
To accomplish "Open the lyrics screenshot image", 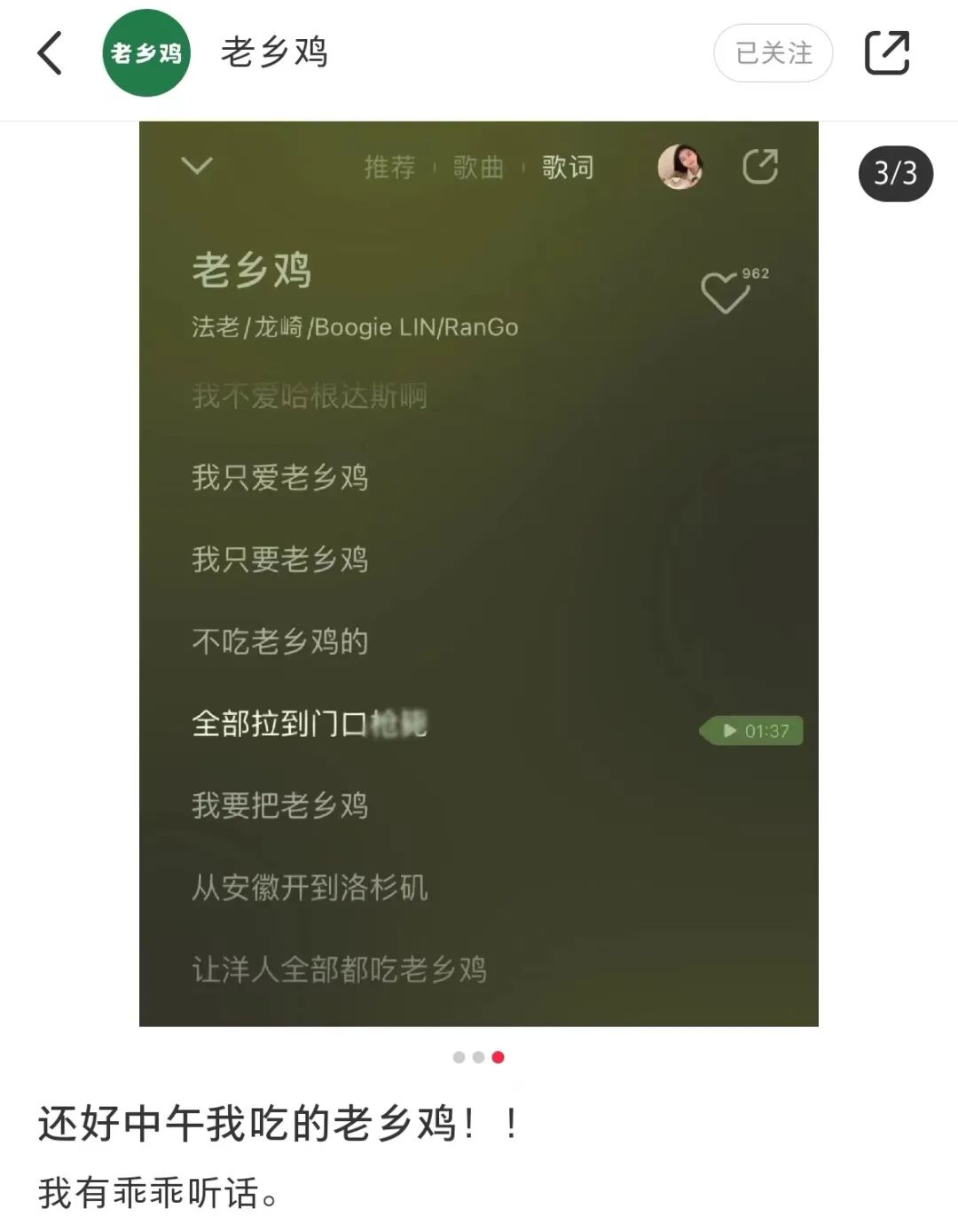I will pos(478,573).
